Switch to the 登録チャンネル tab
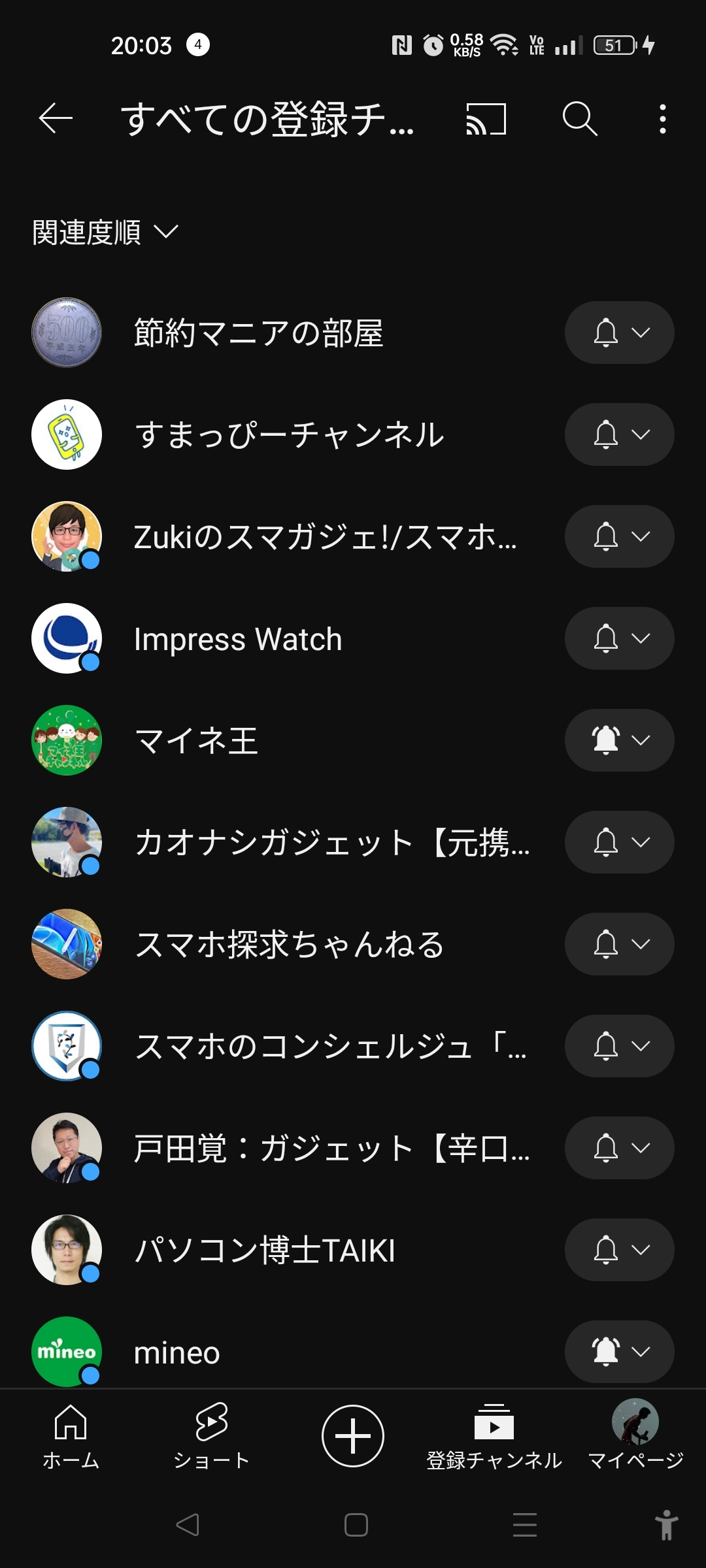The width and height of the screenshot is (706, 1568). 494,1435
